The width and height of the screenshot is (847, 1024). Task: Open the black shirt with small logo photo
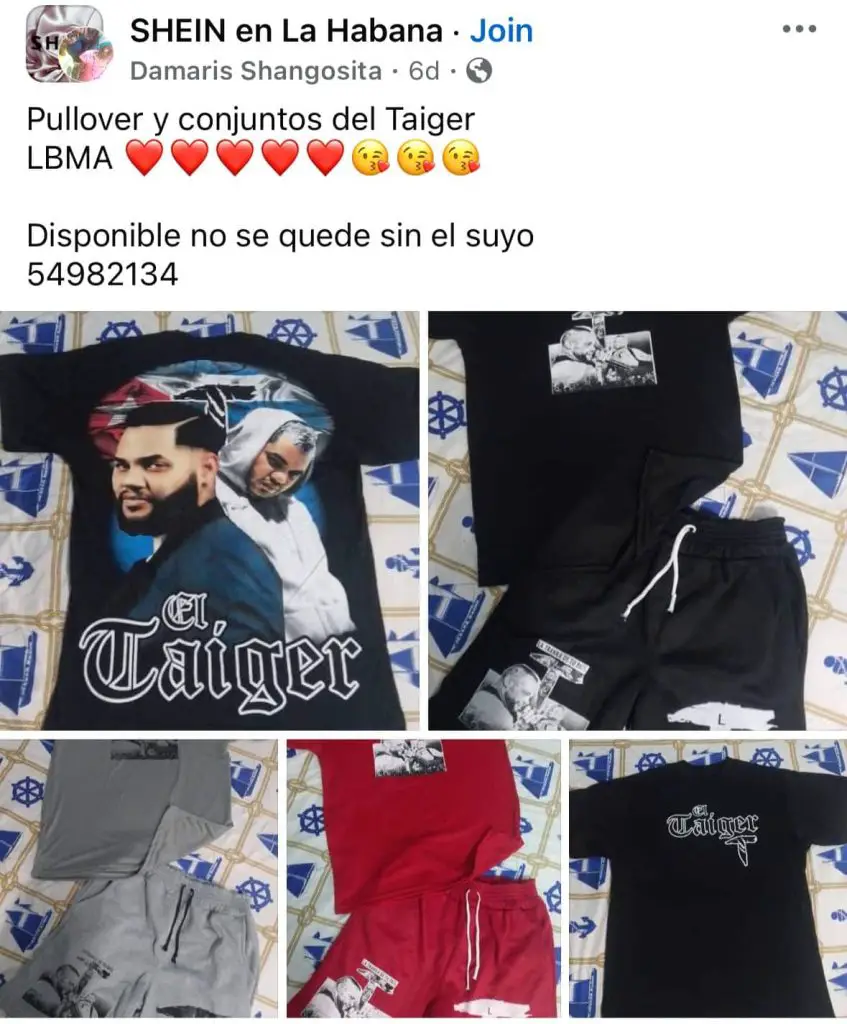707,877
